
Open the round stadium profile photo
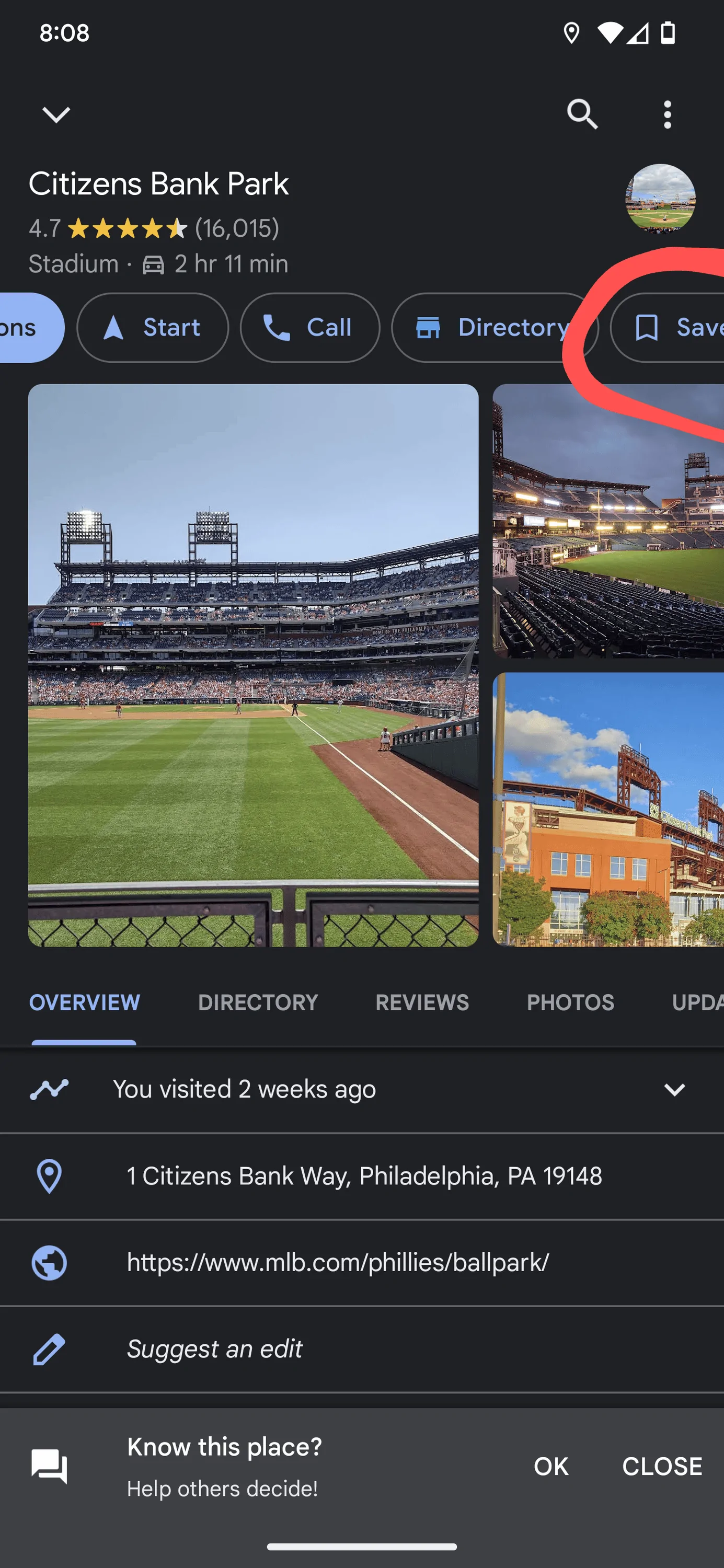(660, 199)
